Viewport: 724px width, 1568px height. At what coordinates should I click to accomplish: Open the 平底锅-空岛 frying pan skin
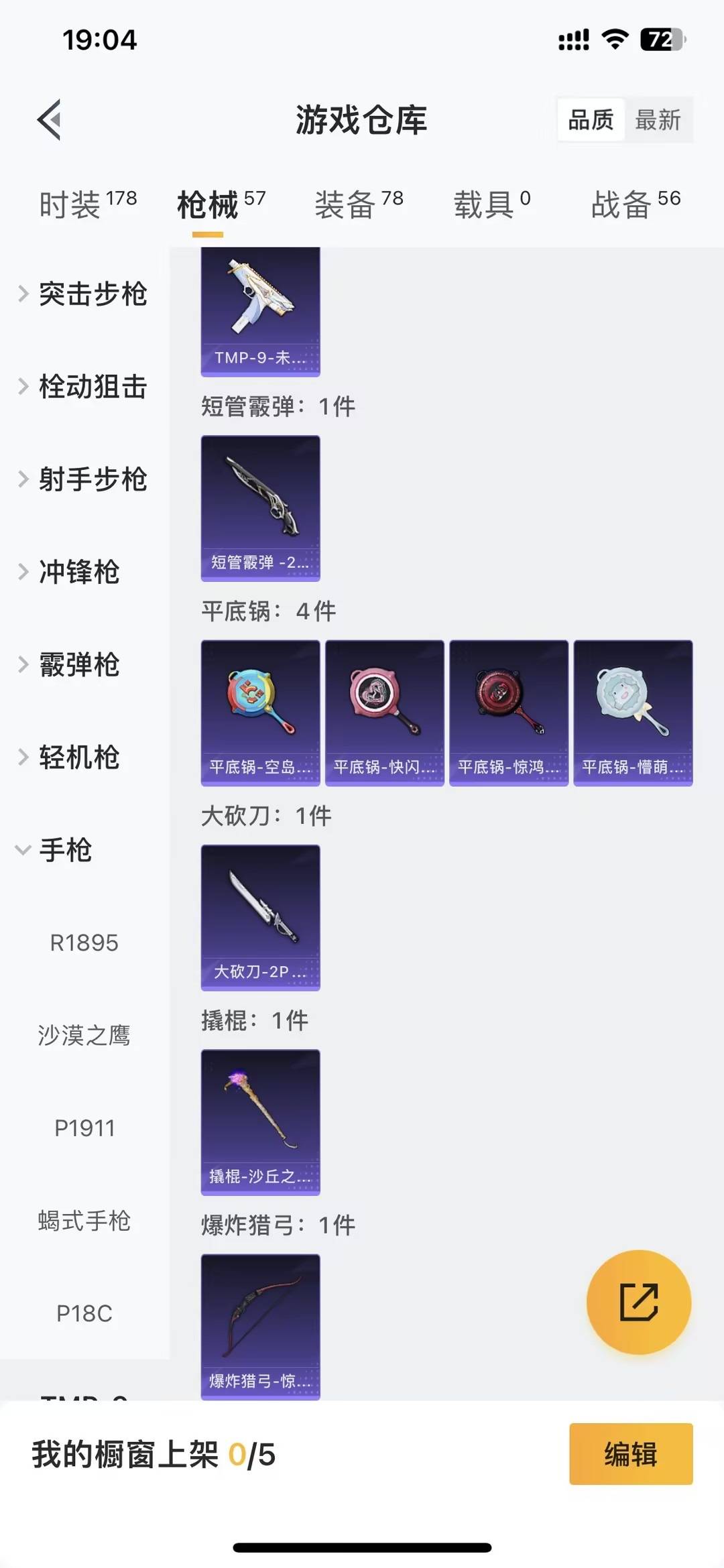pos(260,714)
